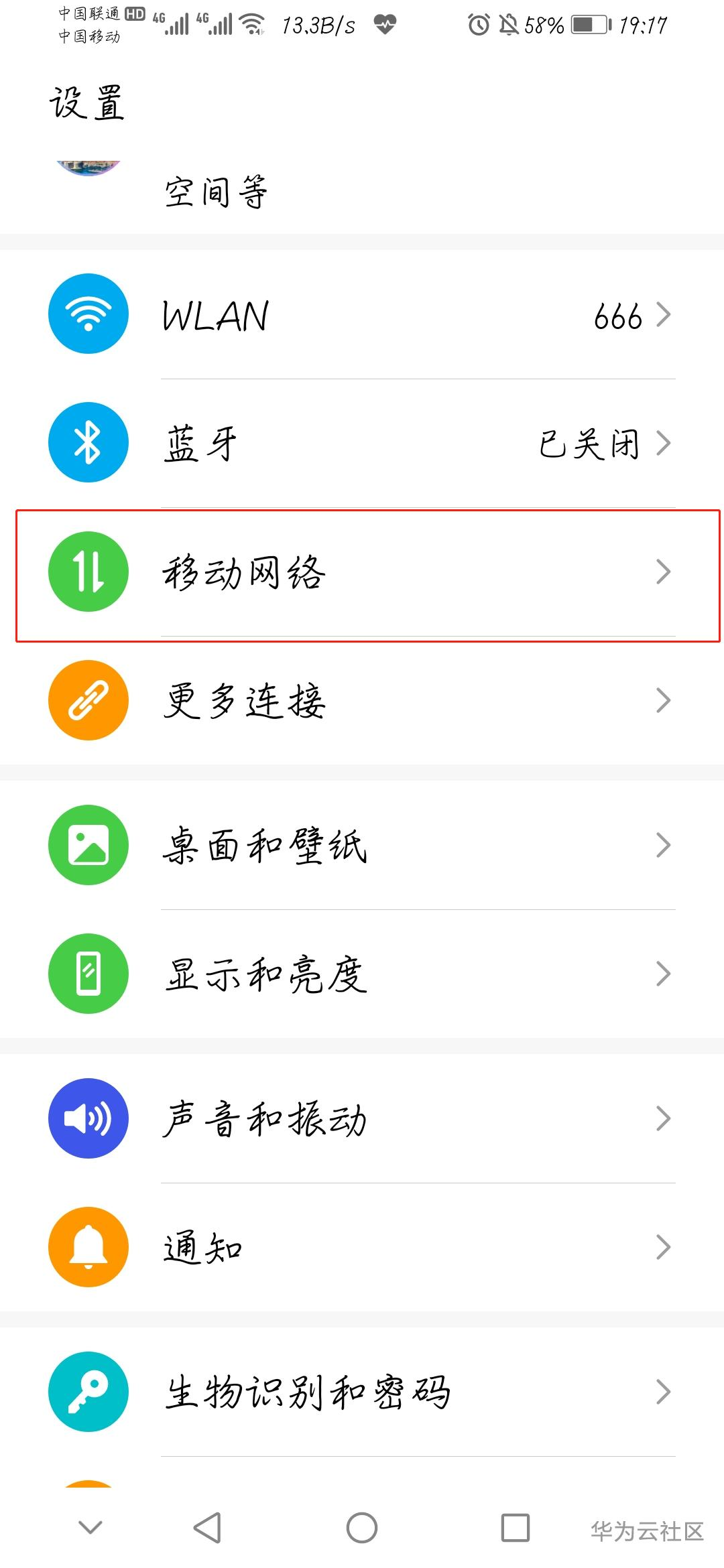Screen dimensions: 724x1568
Task: Hide the navigation bar with down arrow
Action: [x=90, y=1528]
